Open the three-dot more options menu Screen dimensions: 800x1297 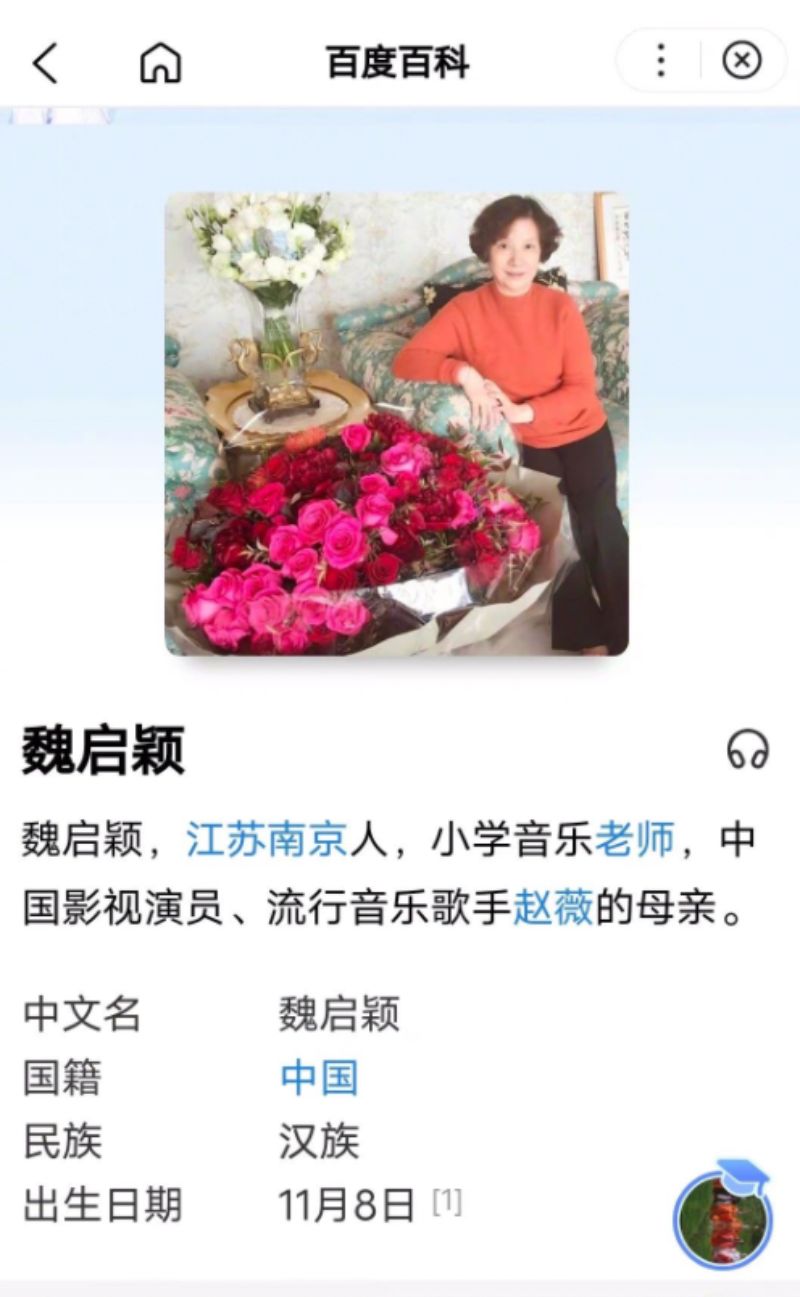(660, 61)
